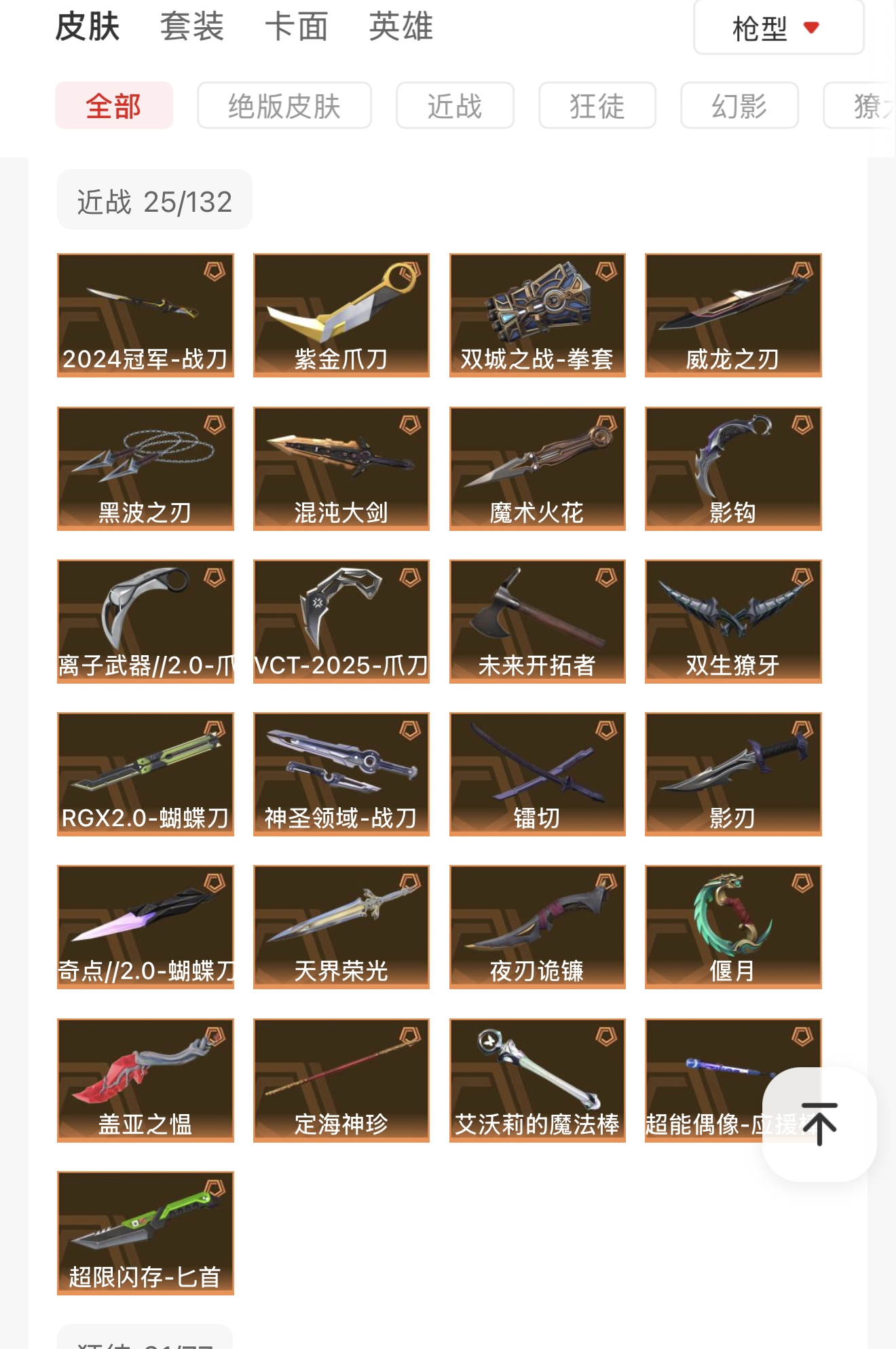Open the 2024冠军-战刀 skin

pyautogui.click(x=145, y=315)
